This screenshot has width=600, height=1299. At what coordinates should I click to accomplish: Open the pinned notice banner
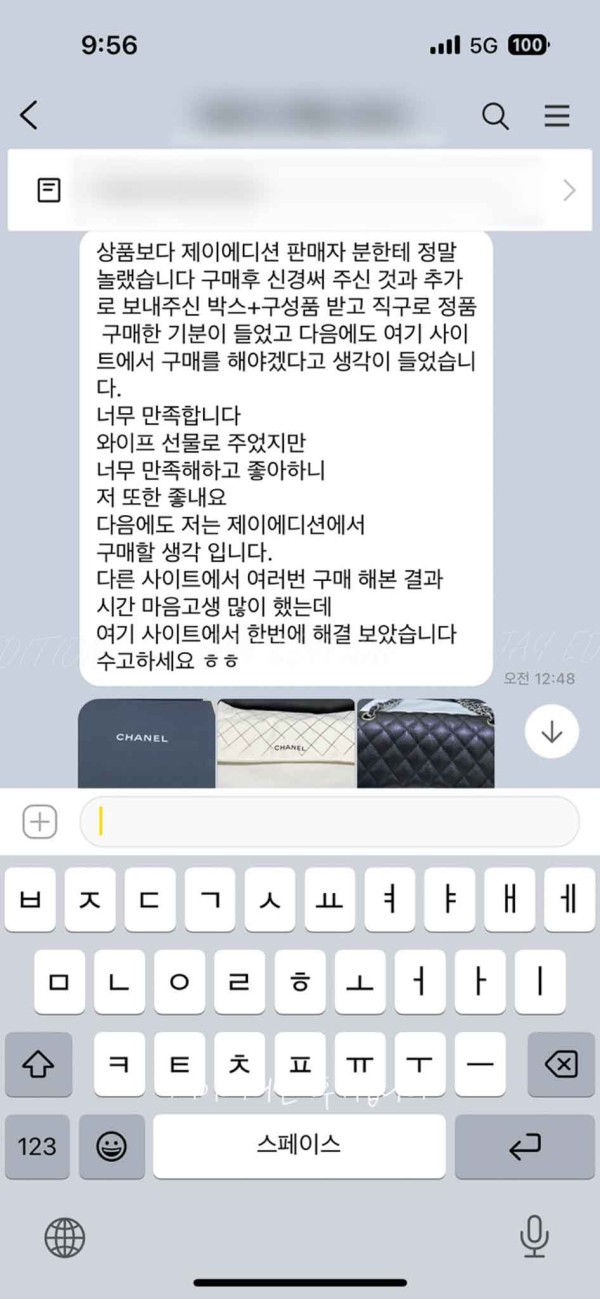click(x=300, y=190)
